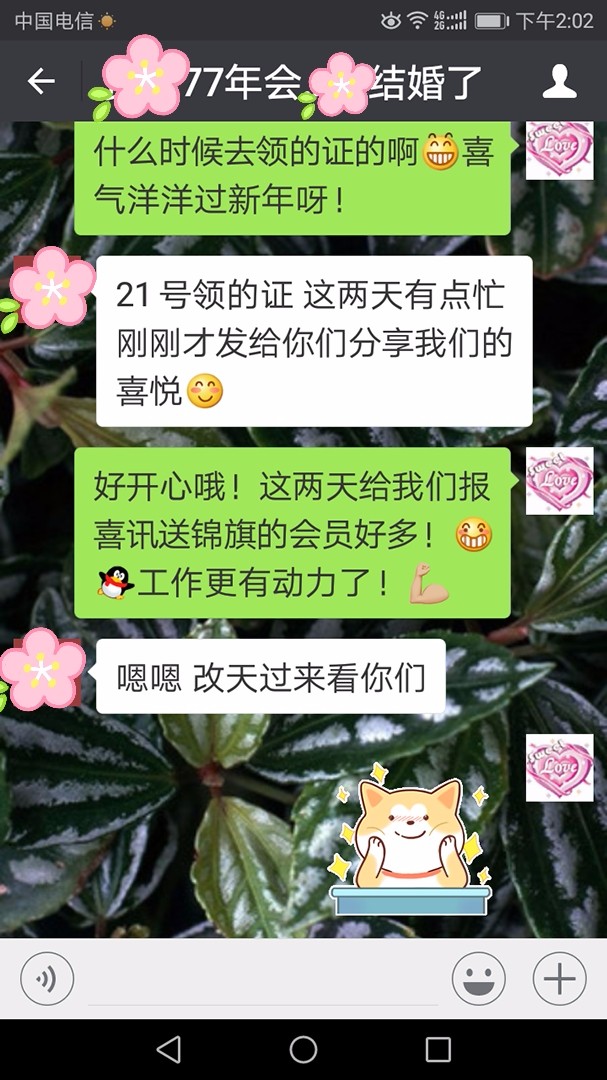Go back to the chat list
This screenshot has width=607, height=1080.
pyautogui.click(x=41, y=81)
